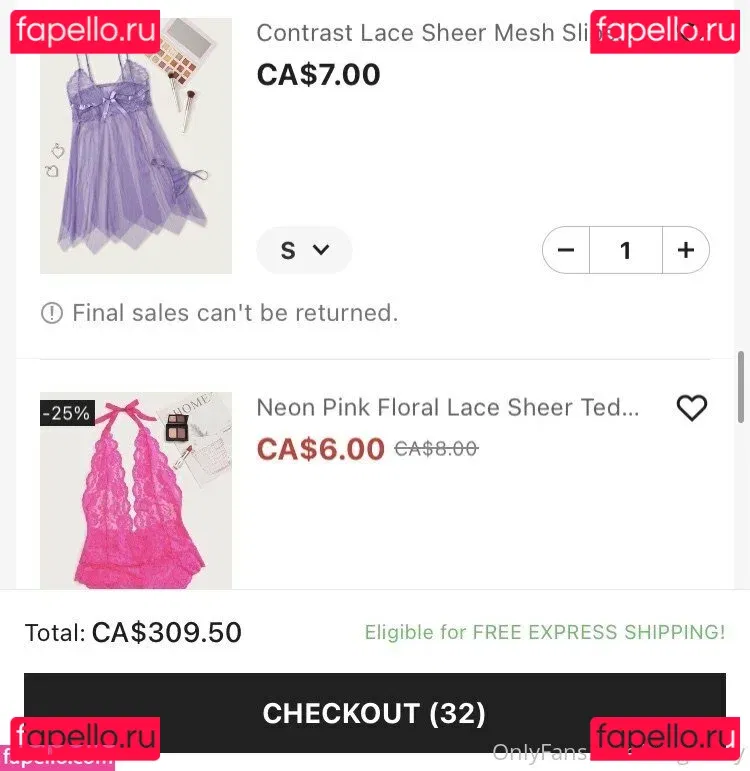Open the size S dropdown
Image resolution: width=750 pixels, height=771 pixels.
tap(304, 250)
